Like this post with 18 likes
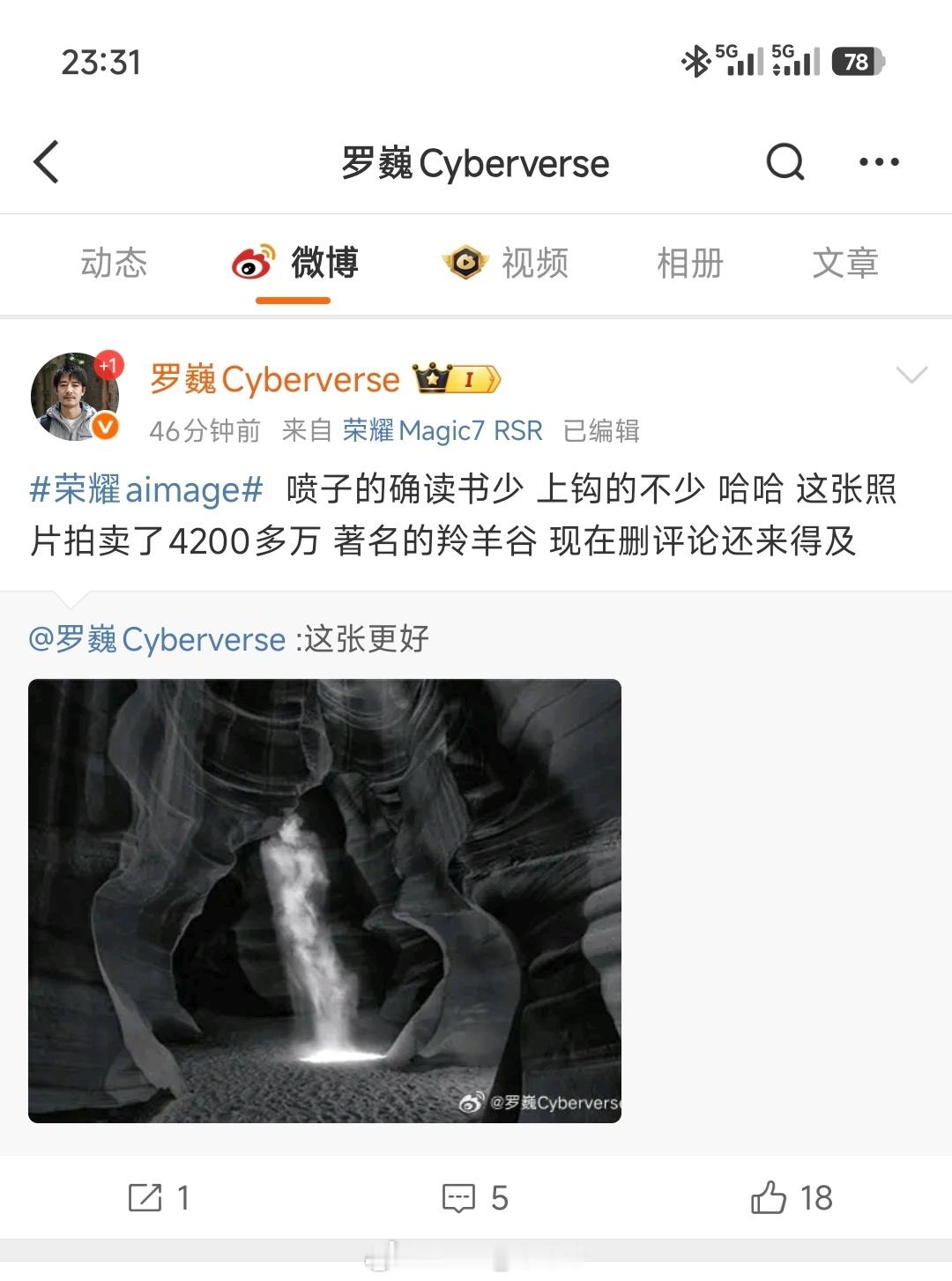The height and width of the screenshot is (1281, 952). (x=791, y=1197)
